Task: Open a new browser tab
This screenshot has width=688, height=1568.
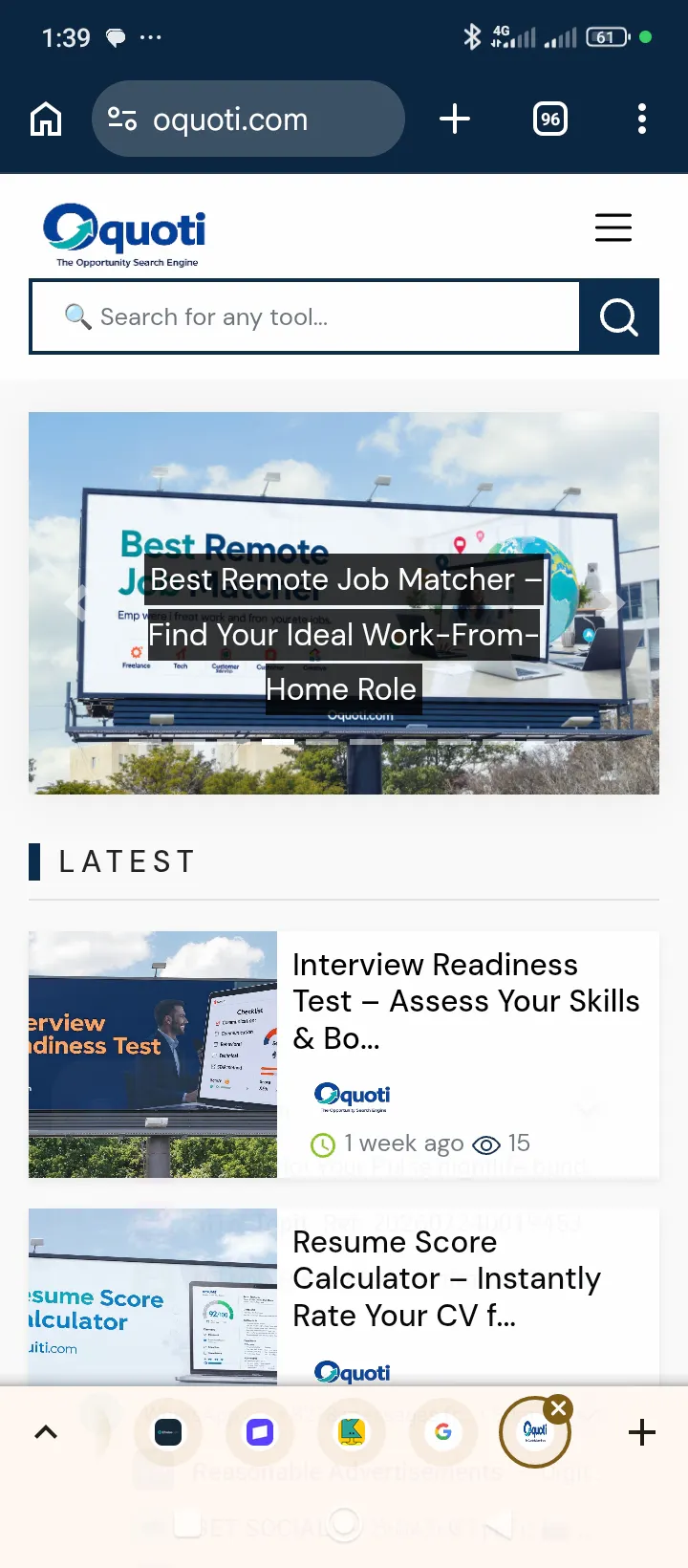Action: (455, 119)
